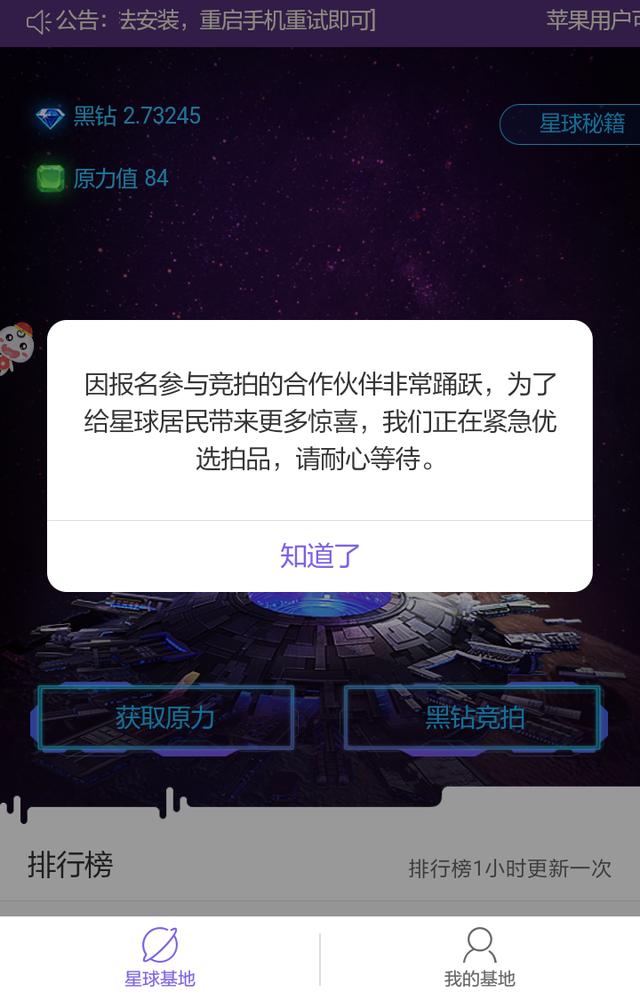
Task: Select the 星球基地 tab
Action: [160, 957]
